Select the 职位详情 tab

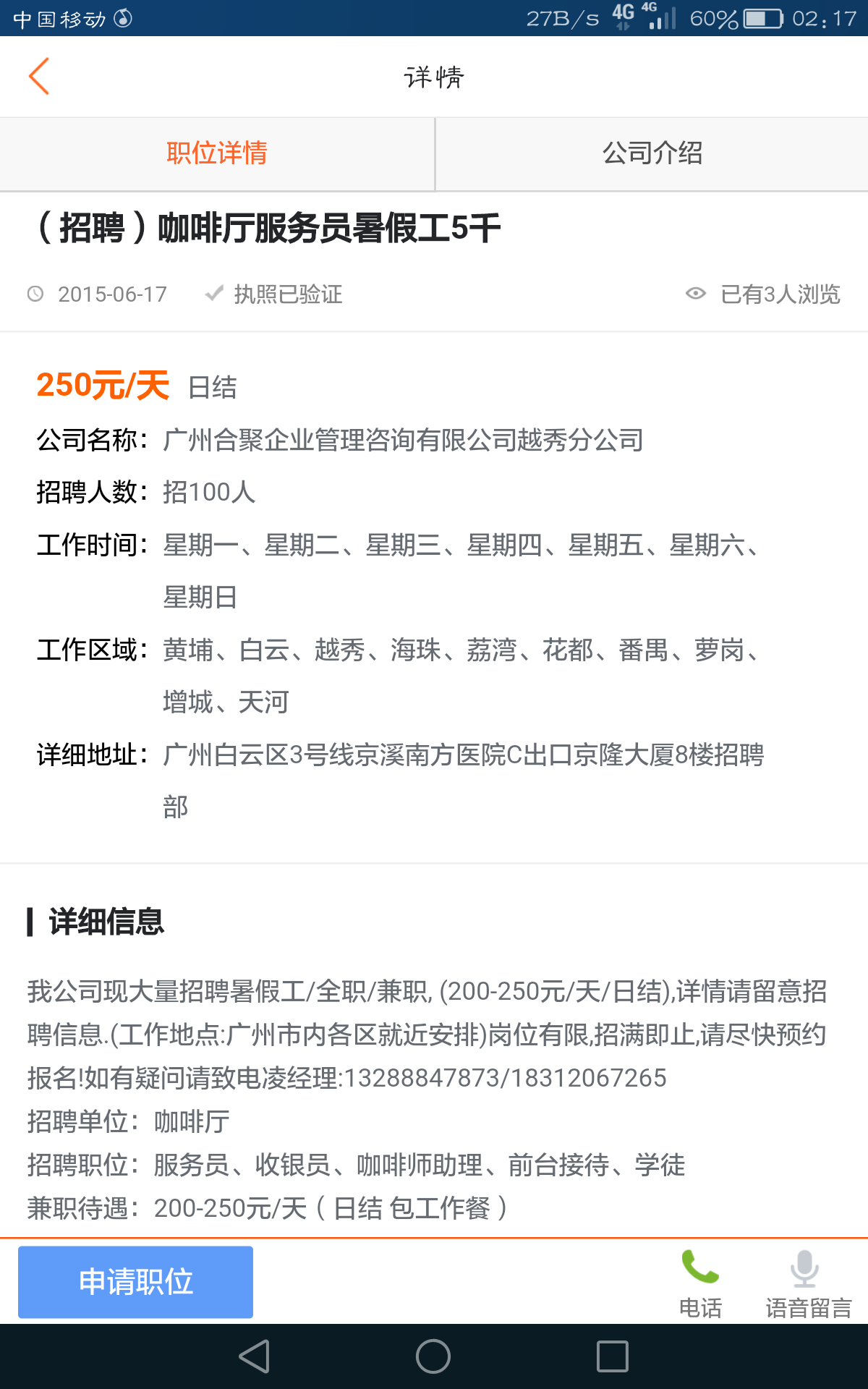click(217, 153)
